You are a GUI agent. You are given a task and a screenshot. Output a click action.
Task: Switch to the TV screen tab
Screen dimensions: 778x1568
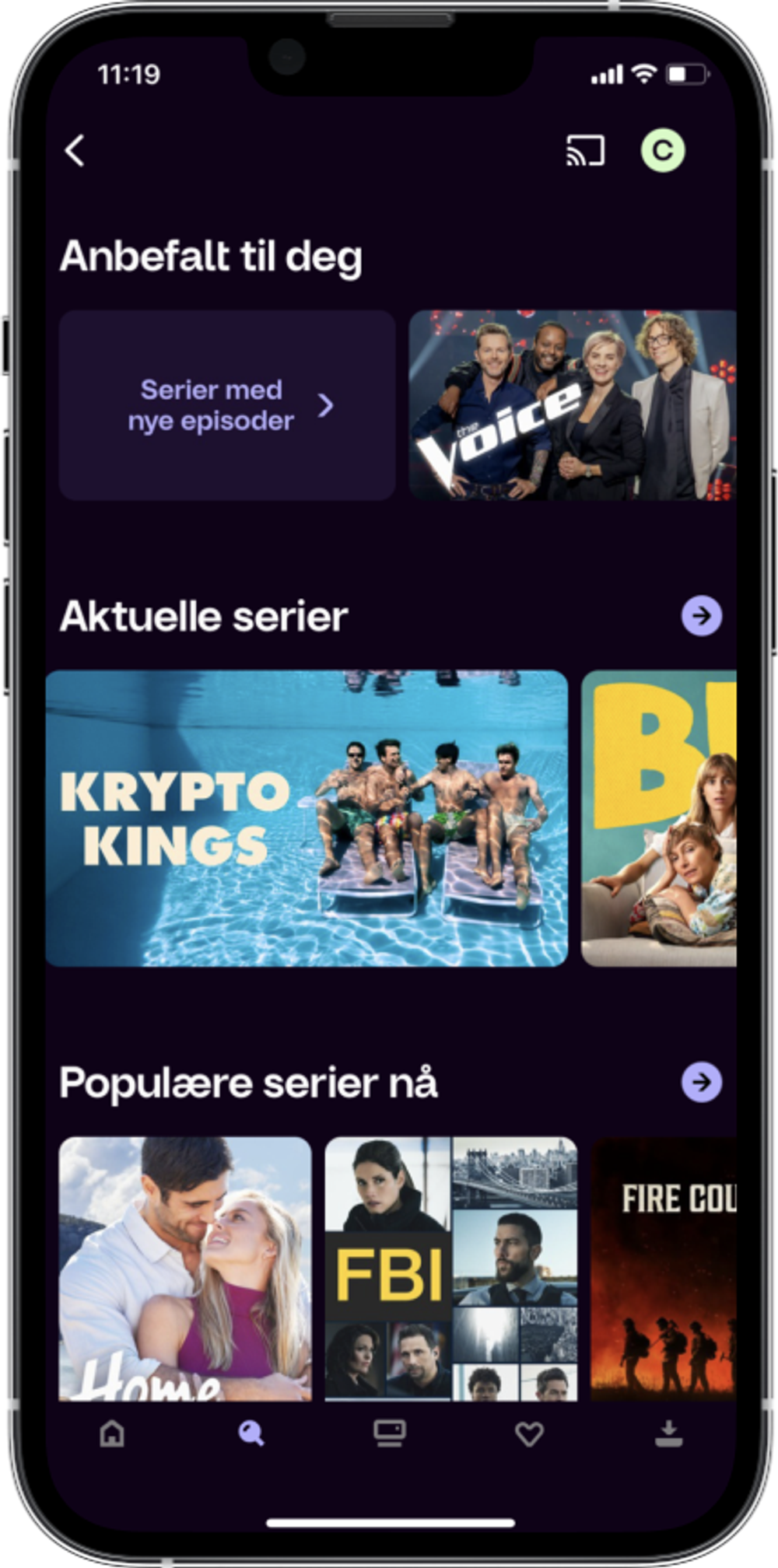(389, 1433)
